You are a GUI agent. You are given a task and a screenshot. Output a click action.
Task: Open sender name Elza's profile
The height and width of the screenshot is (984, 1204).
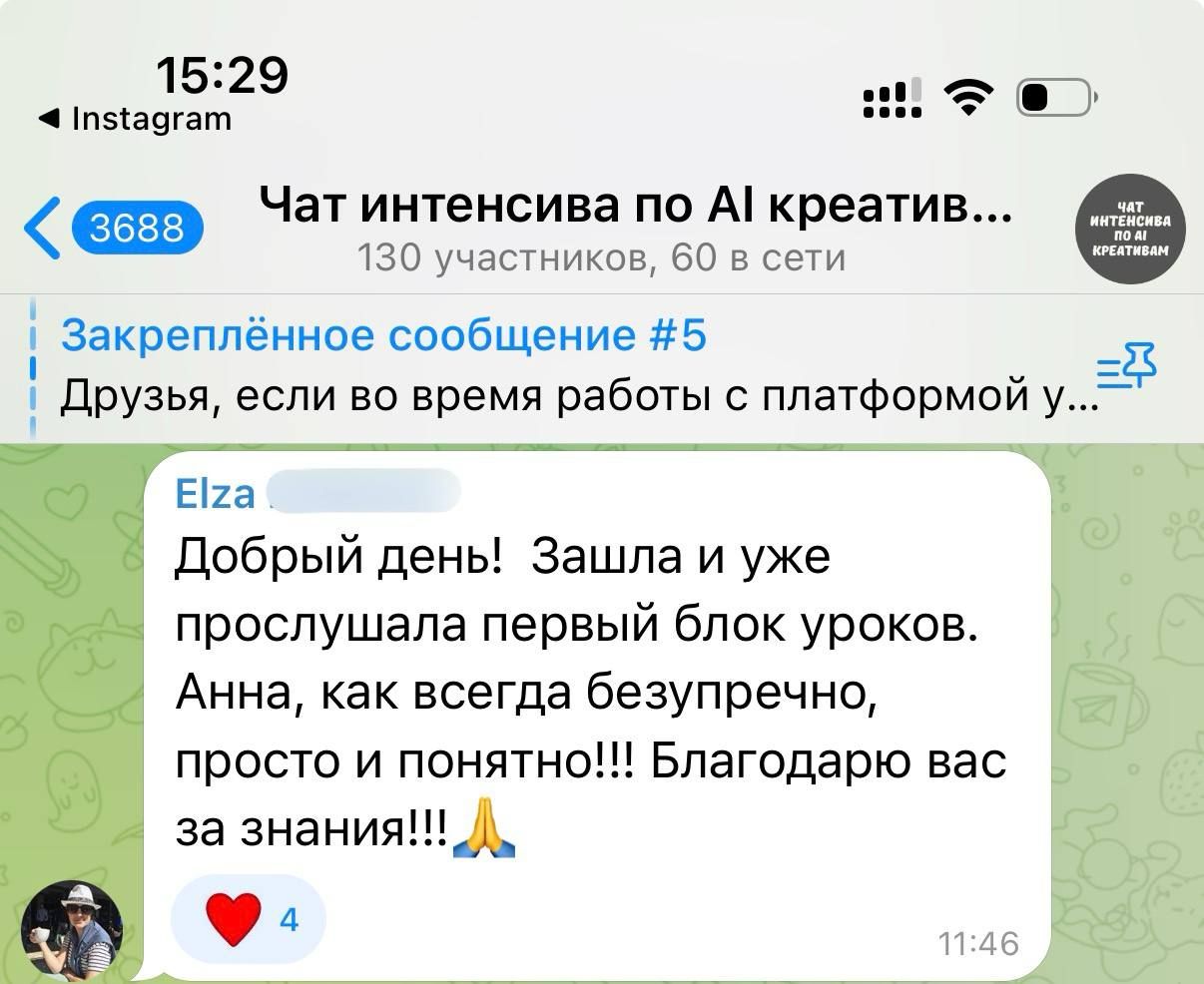click(215, 493)
